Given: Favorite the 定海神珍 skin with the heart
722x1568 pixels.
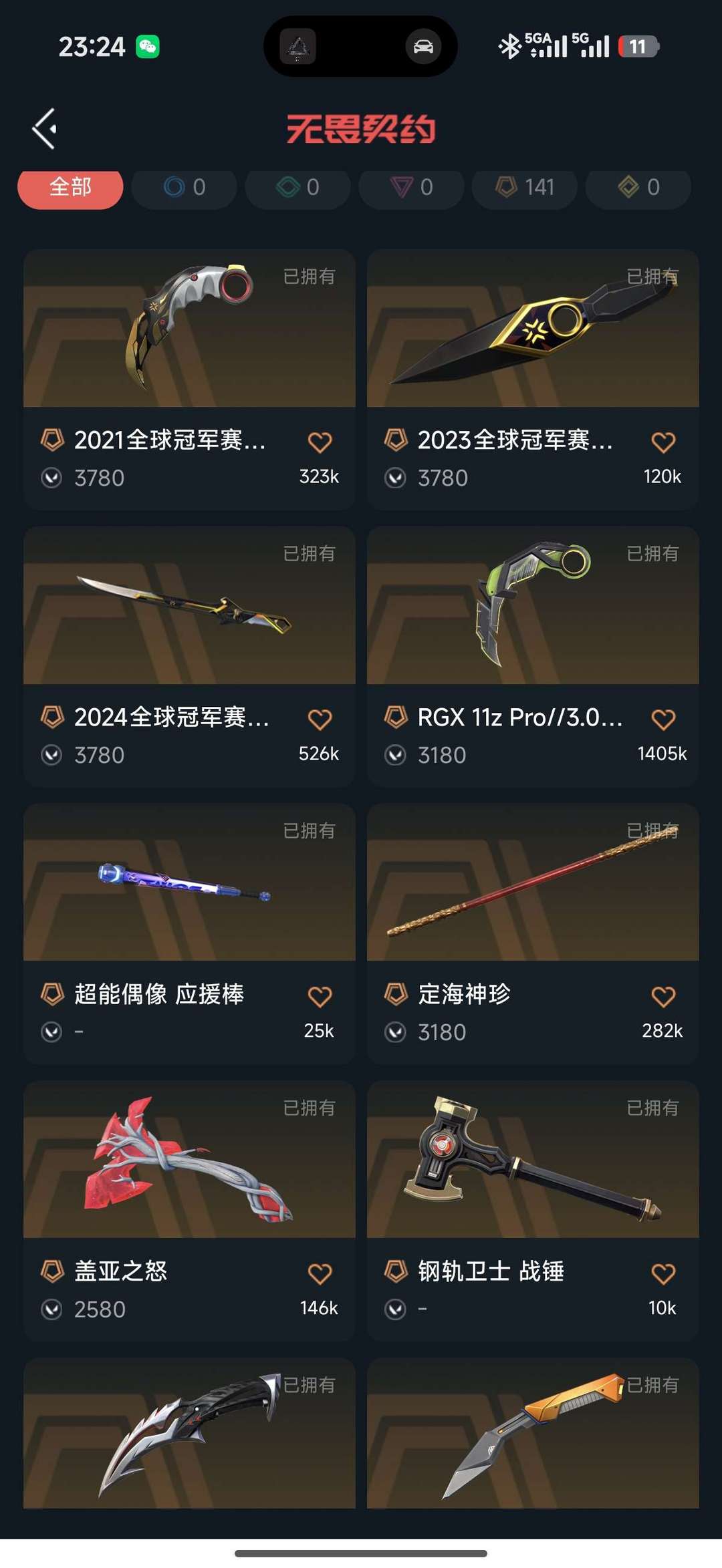Looking at the screenshot, I should [663, 997].
